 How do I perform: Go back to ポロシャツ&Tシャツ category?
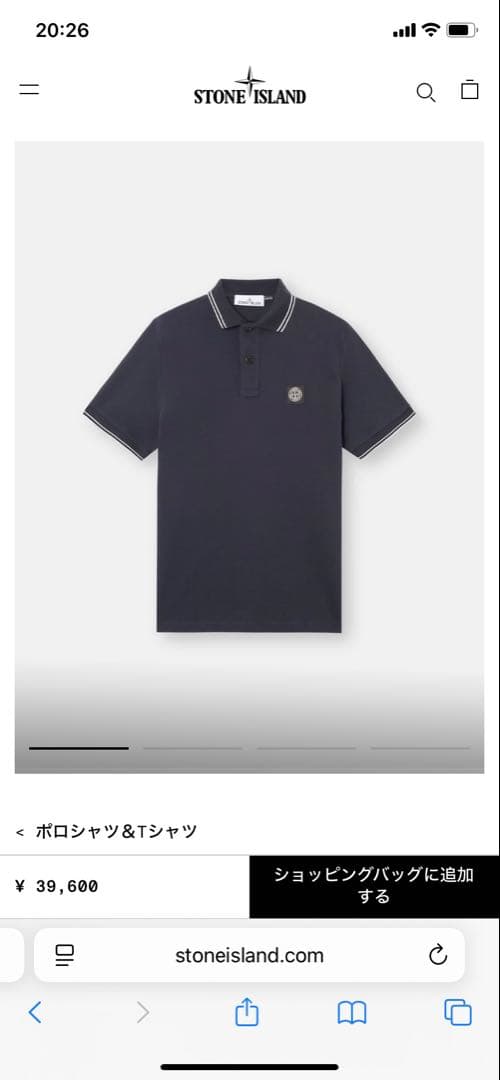coord(106,831)
